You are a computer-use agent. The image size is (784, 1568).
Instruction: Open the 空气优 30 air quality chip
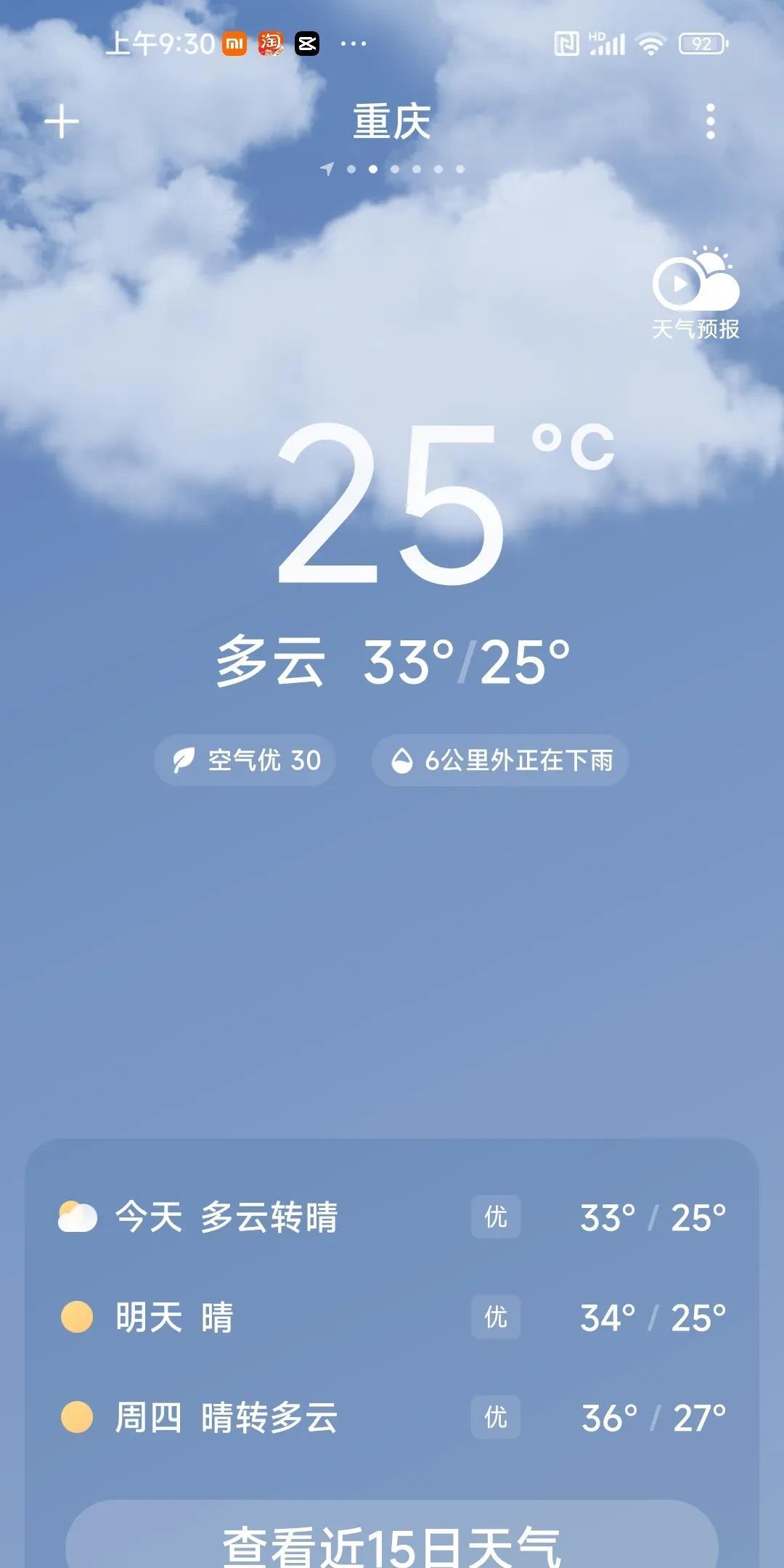(x=245, y=760)
